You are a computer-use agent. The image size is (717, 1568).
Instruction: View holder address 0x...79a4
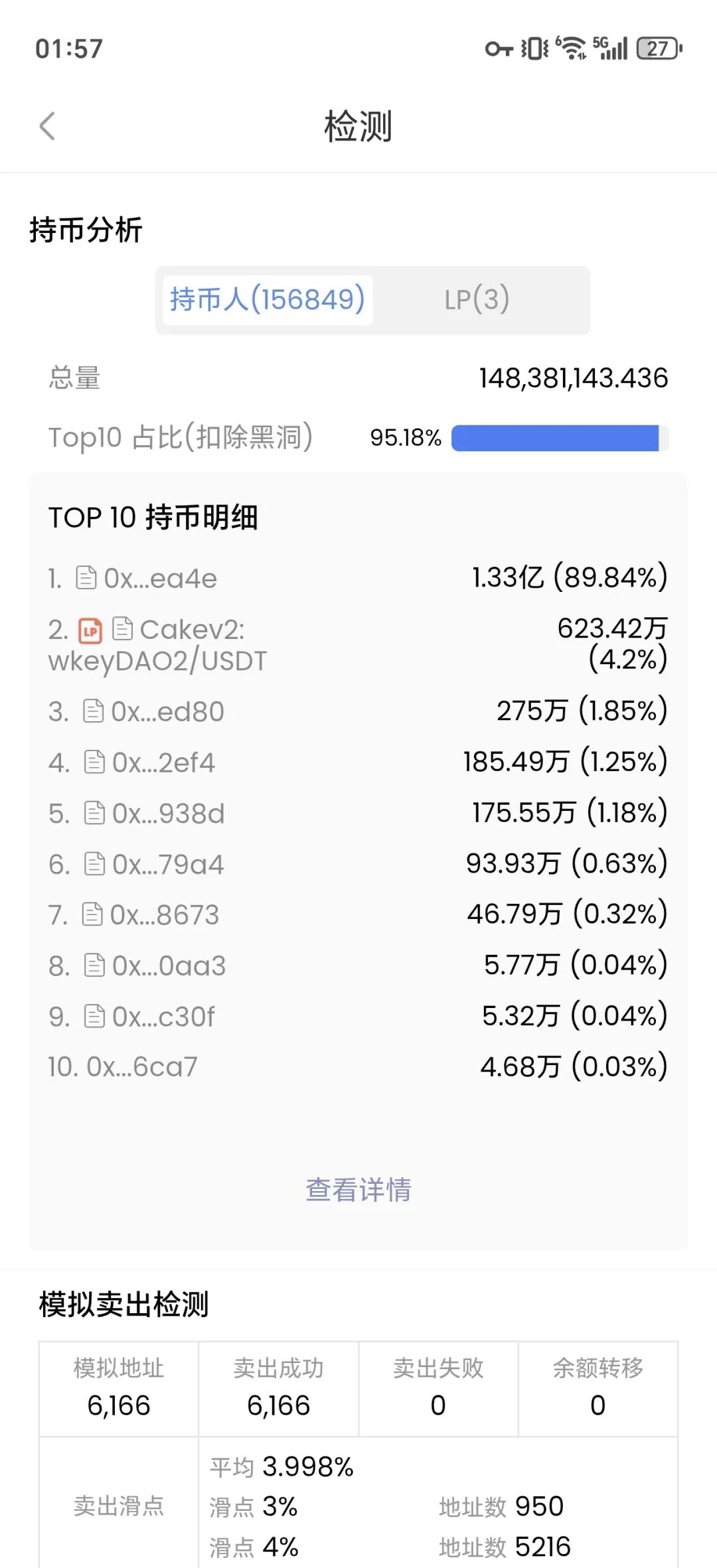(x=168, y=865)
